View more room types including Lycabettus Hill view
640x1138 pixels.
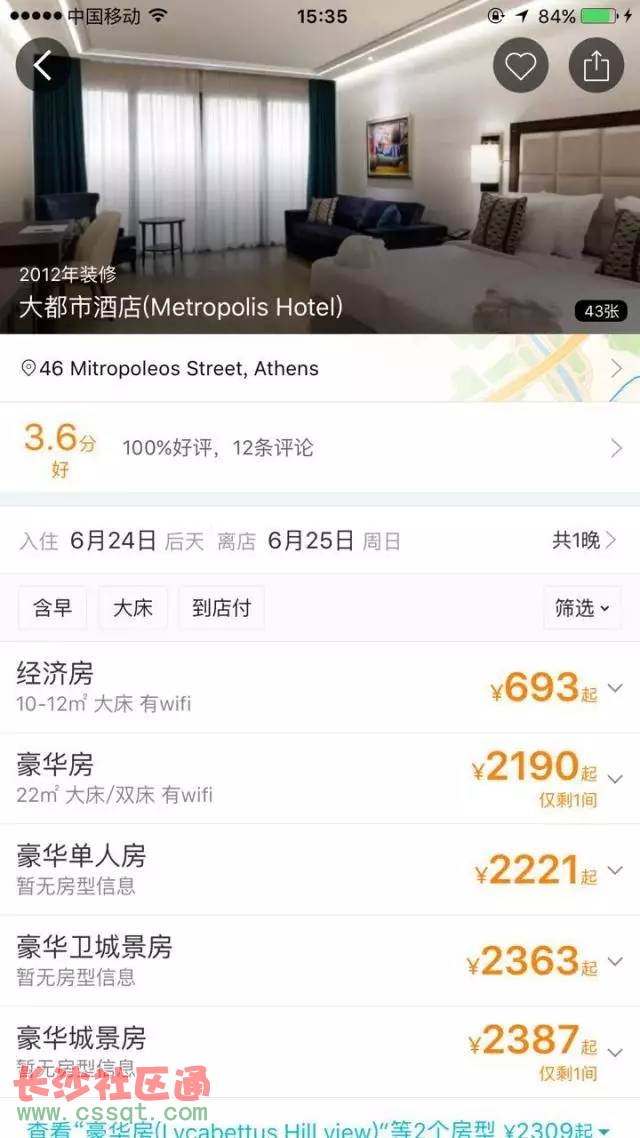(x=320, y=1128)
